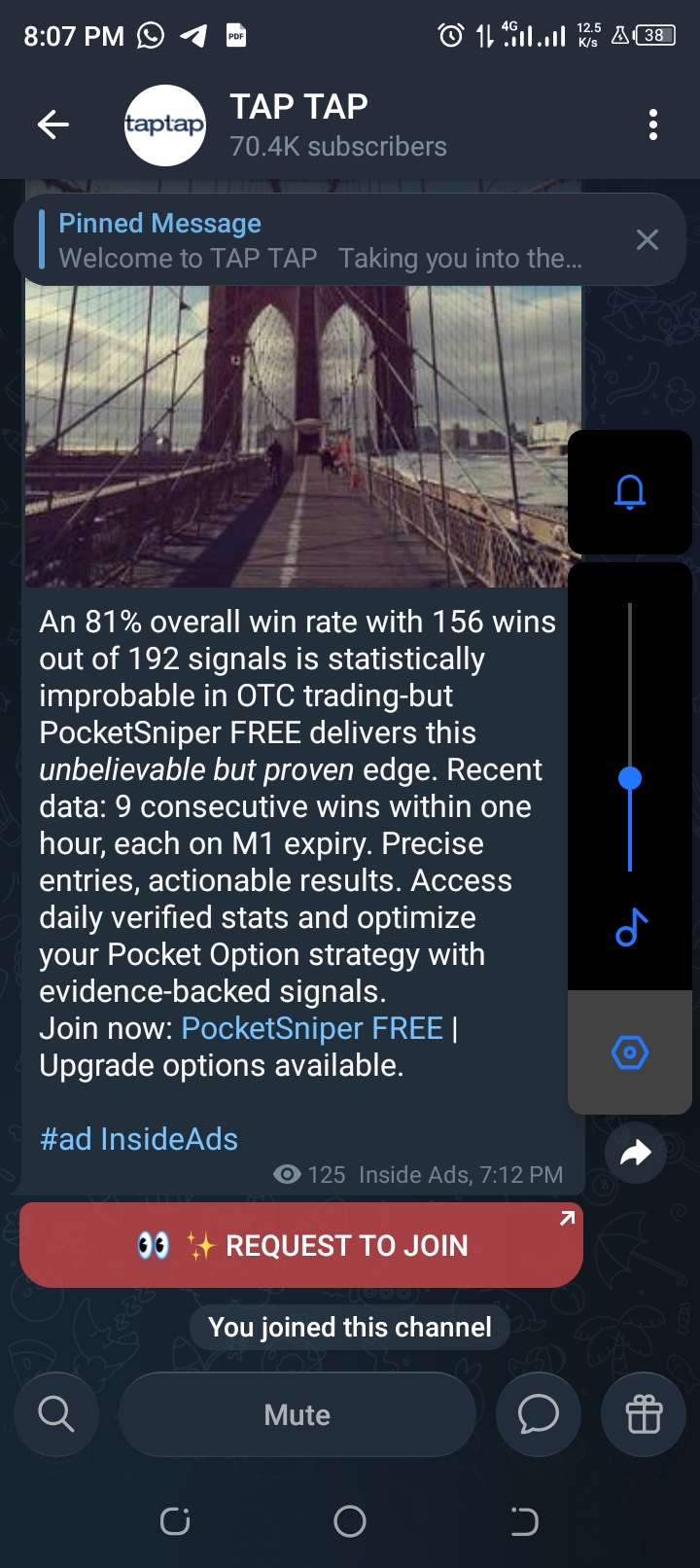Open the PocketSniper FREE link
This screenshot has height=1568, width=700.
tap(312, 1028)
